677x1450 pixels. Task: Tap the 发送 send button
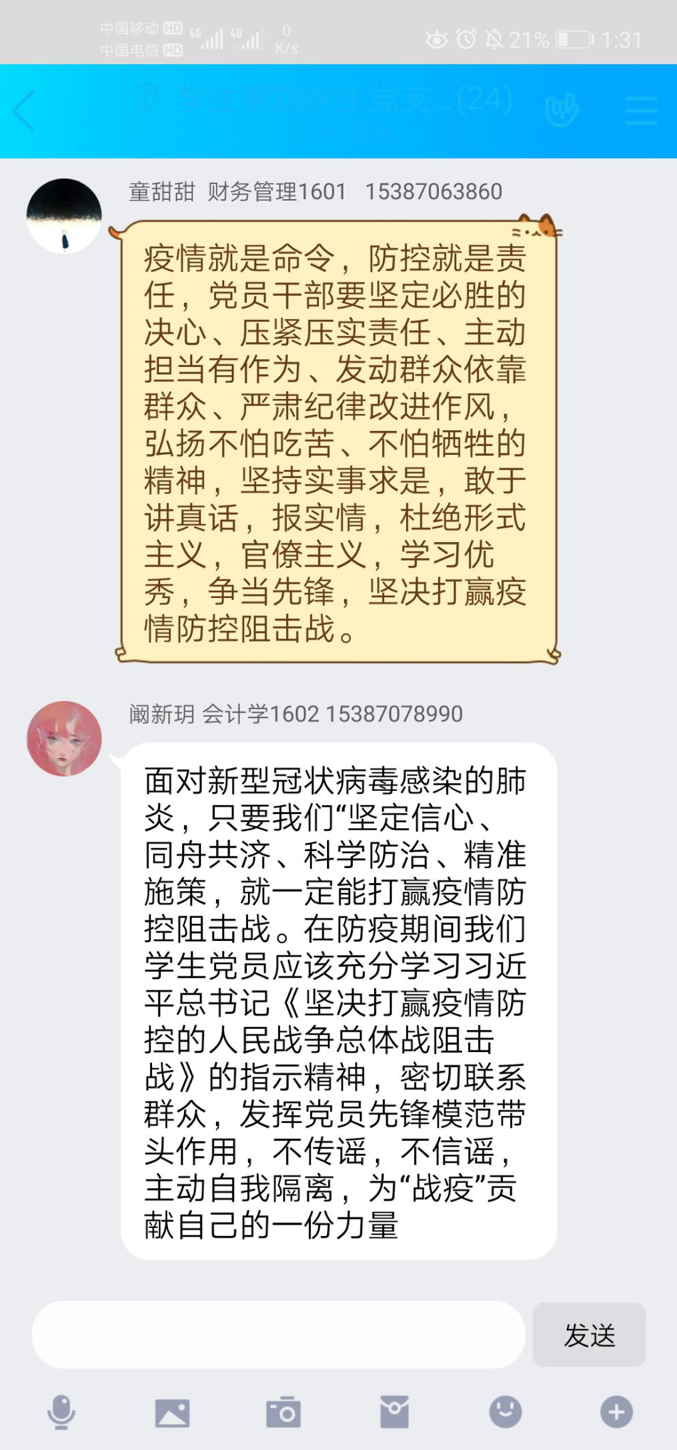pyautogui.click(x=589, y=1335)
